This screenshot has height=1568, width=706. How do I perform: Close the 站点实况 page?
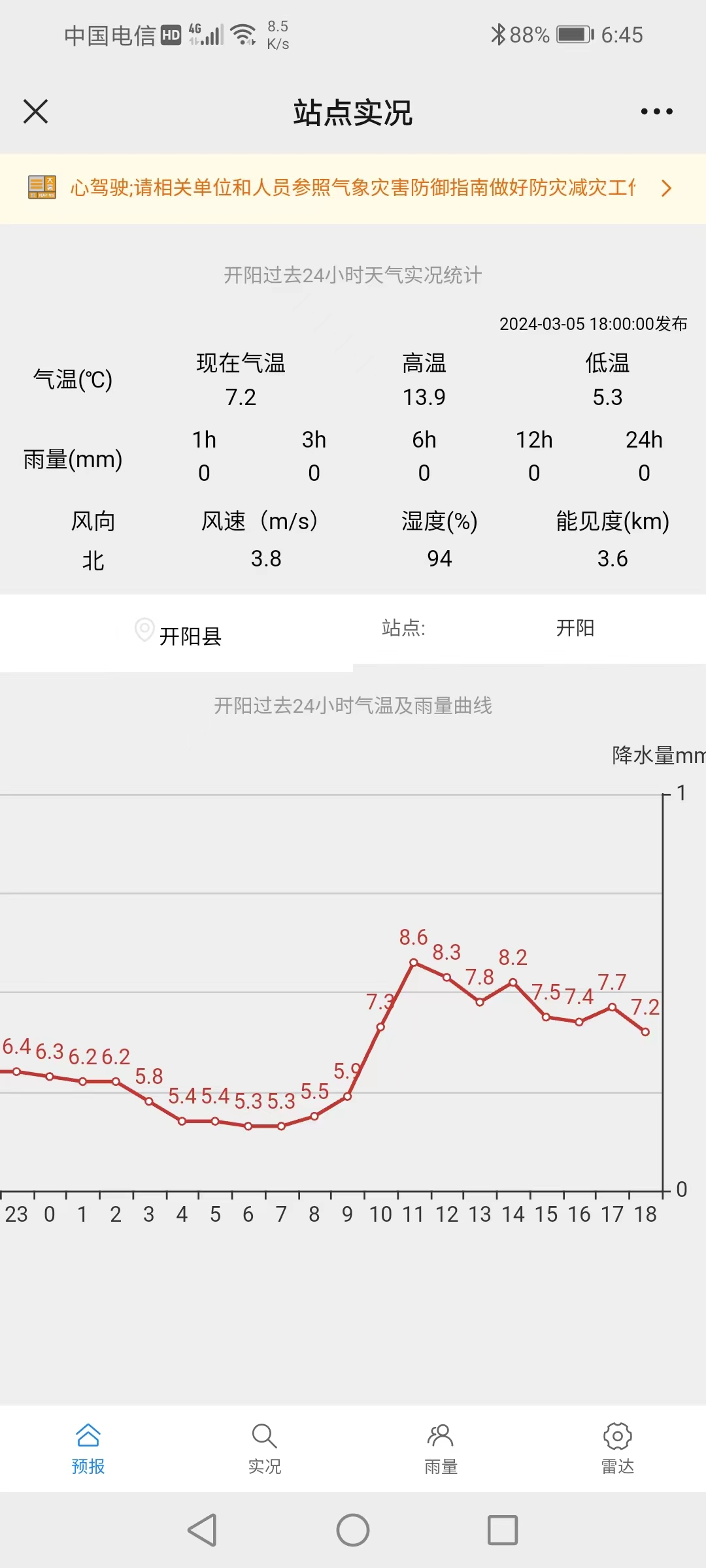tap(35, 111)
